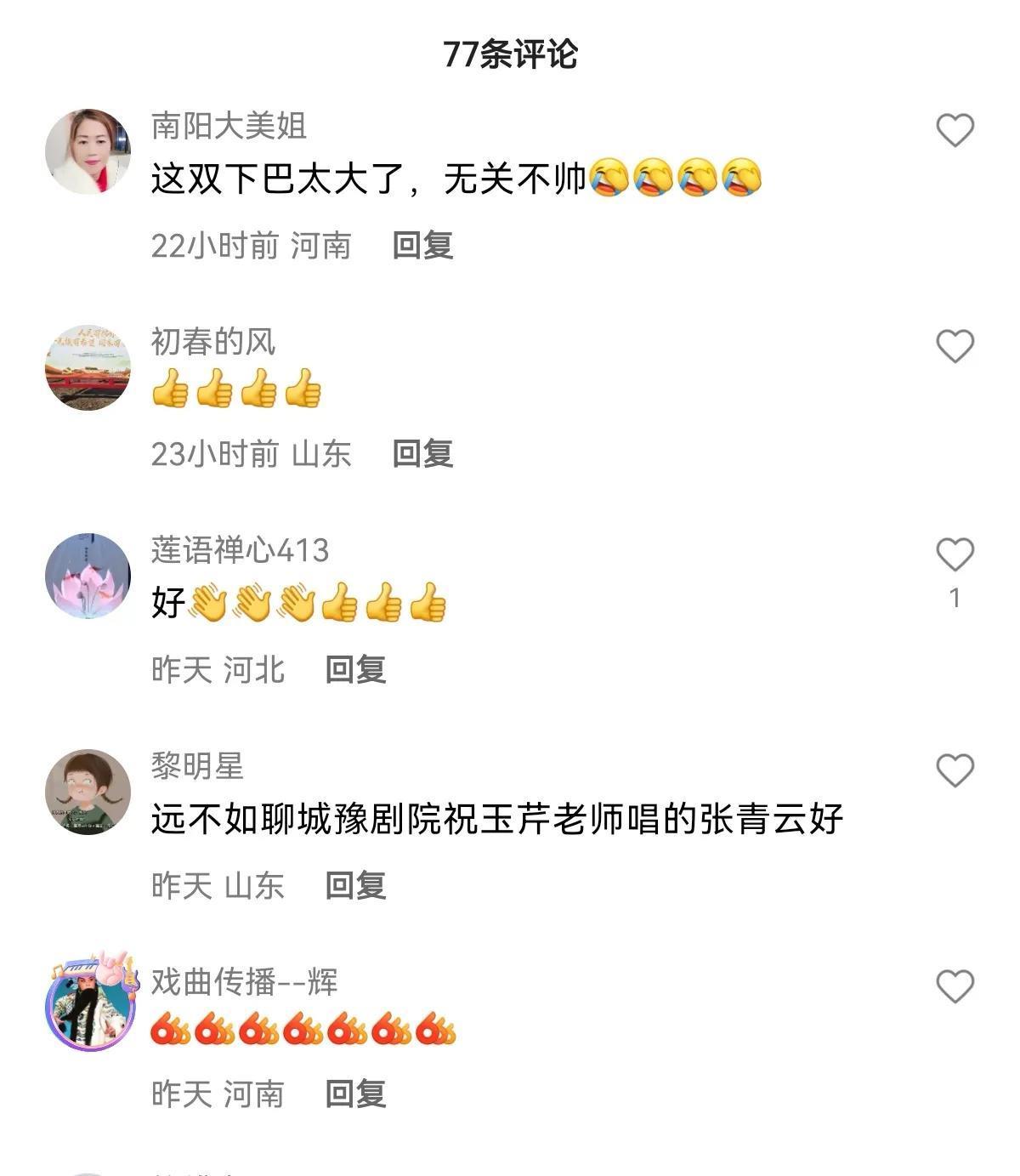Screen dimensions: 1020x1176
Task: Like the comment from 莲语禅心413
Action: [x=955, y=554]
